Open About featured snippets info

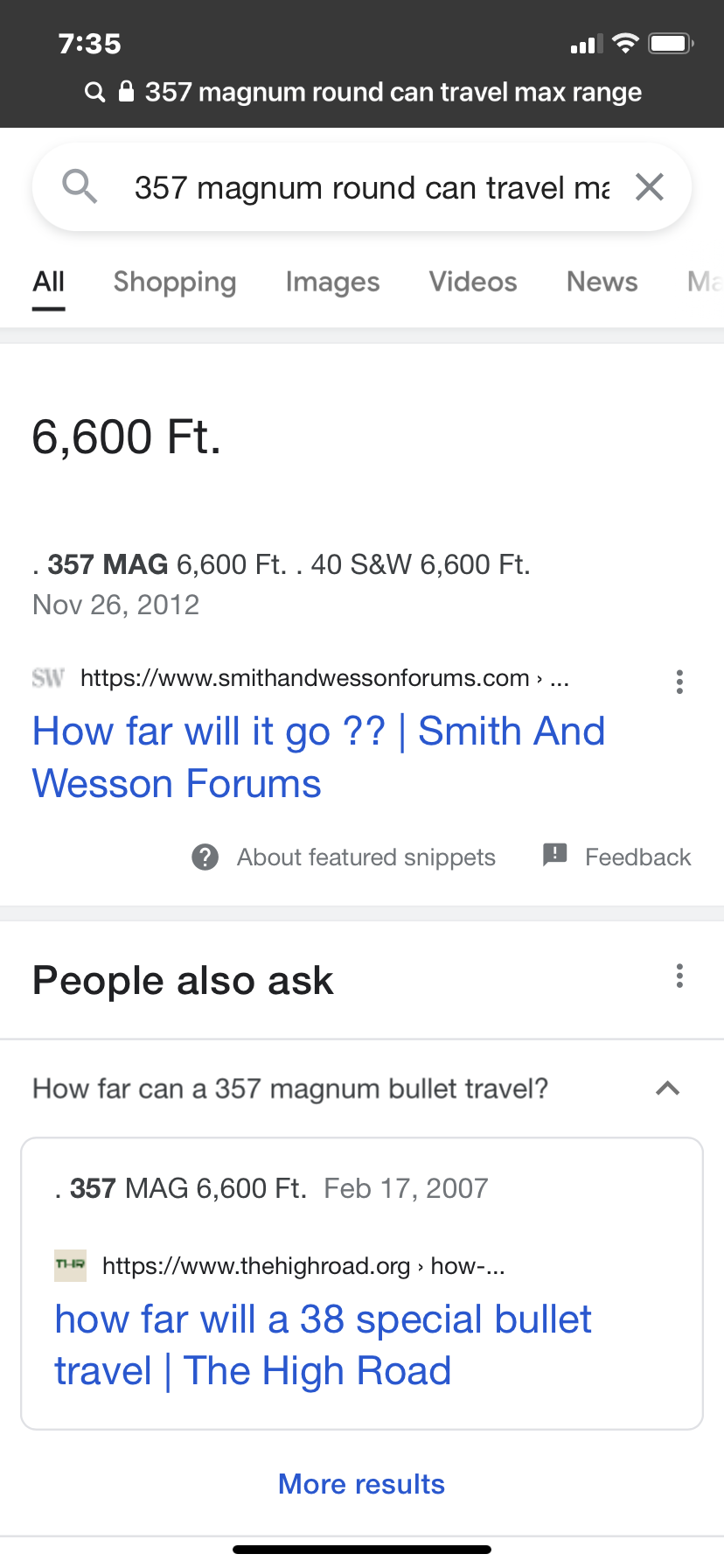click(344, 857)
